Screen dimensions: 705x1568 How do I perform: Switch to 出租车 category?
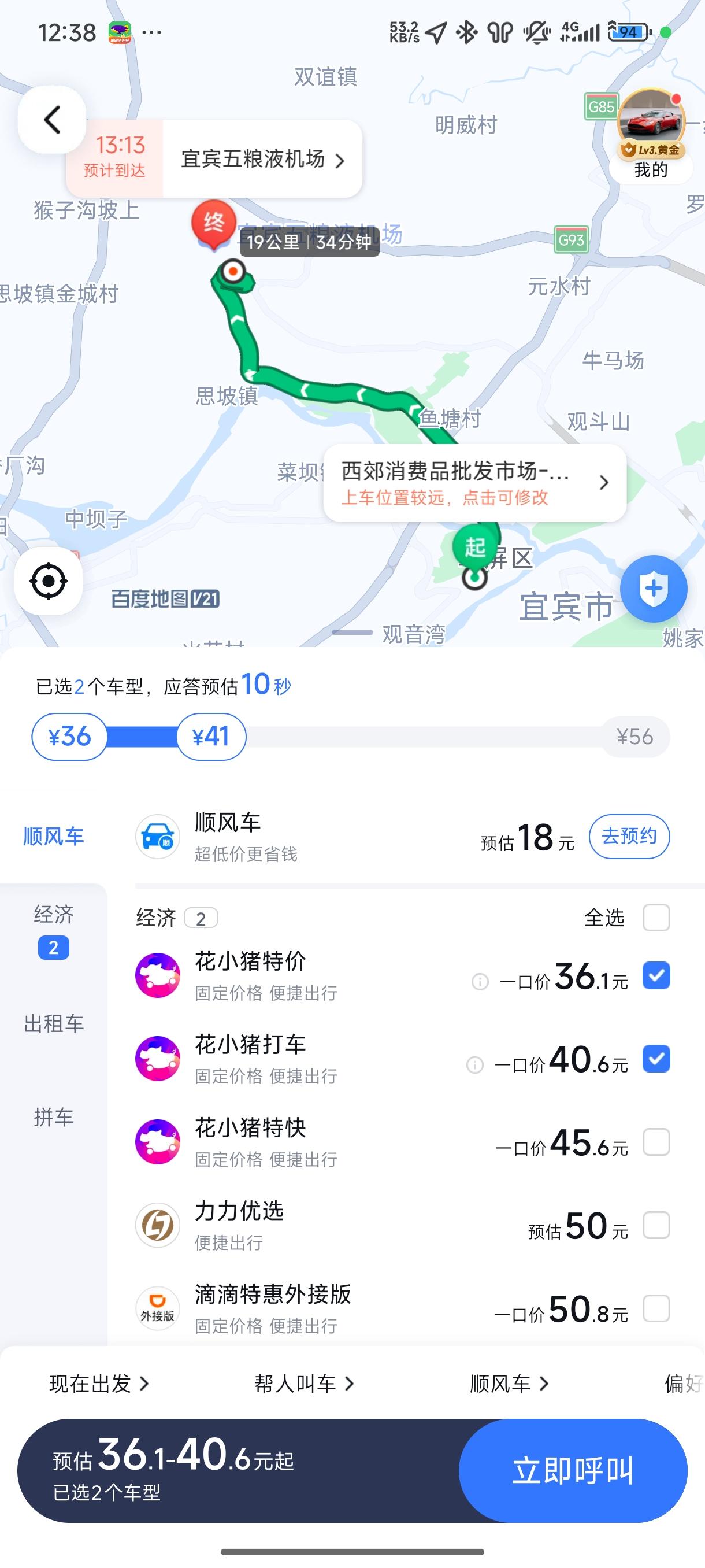point(54,1024)
